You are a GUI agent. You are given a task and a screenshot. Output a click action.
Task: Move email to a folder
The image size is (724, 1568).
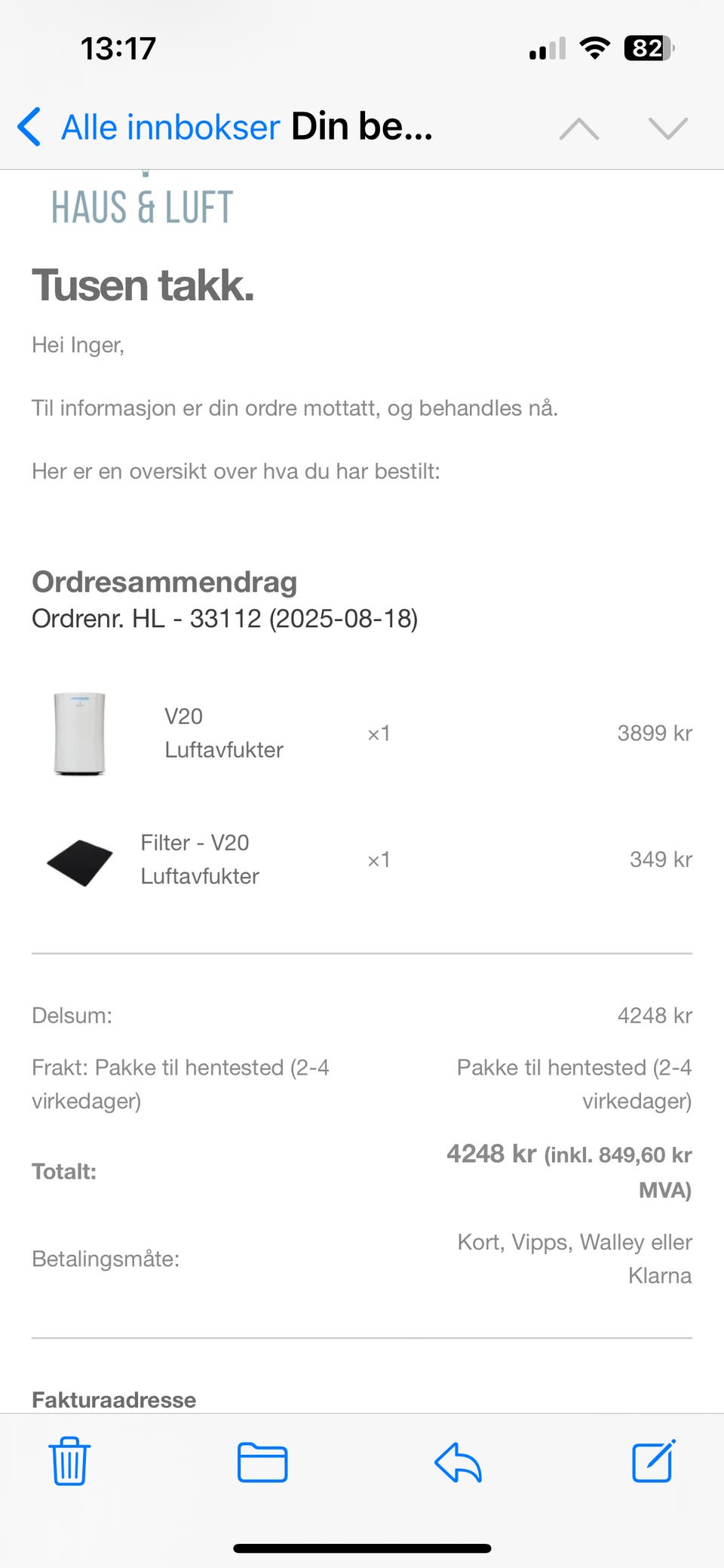click(x=262, y=1462)
